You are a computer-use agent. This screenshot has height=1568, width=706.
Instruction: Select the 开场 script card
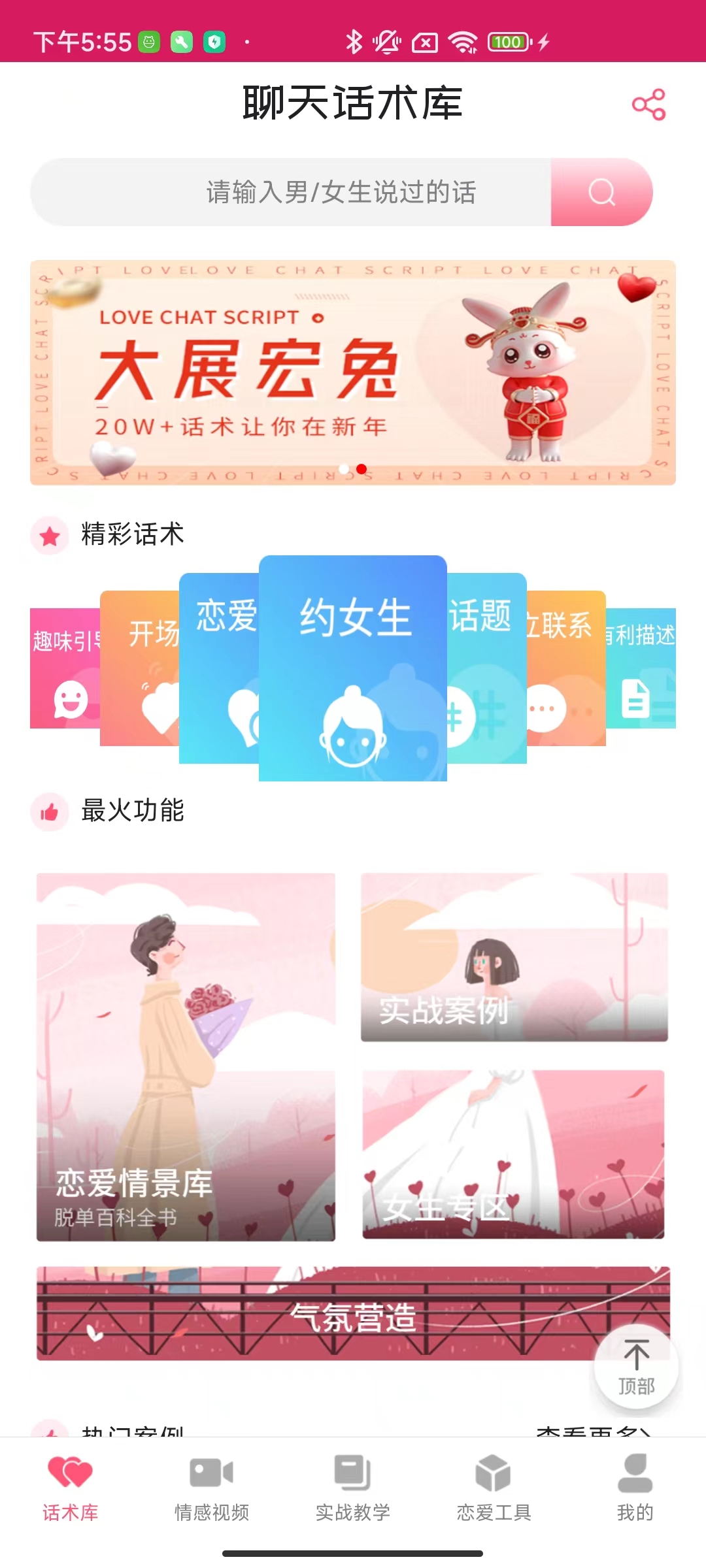click(x=140, y=666)
